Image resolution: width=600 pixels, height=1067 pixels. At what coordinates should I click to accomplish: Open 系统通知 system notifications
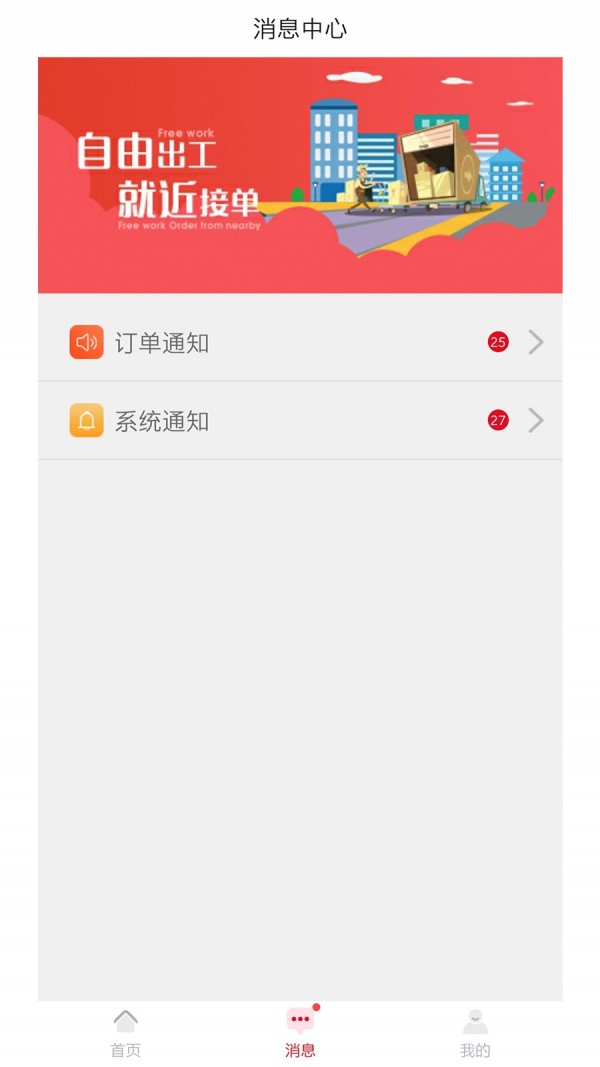[300, 421]
